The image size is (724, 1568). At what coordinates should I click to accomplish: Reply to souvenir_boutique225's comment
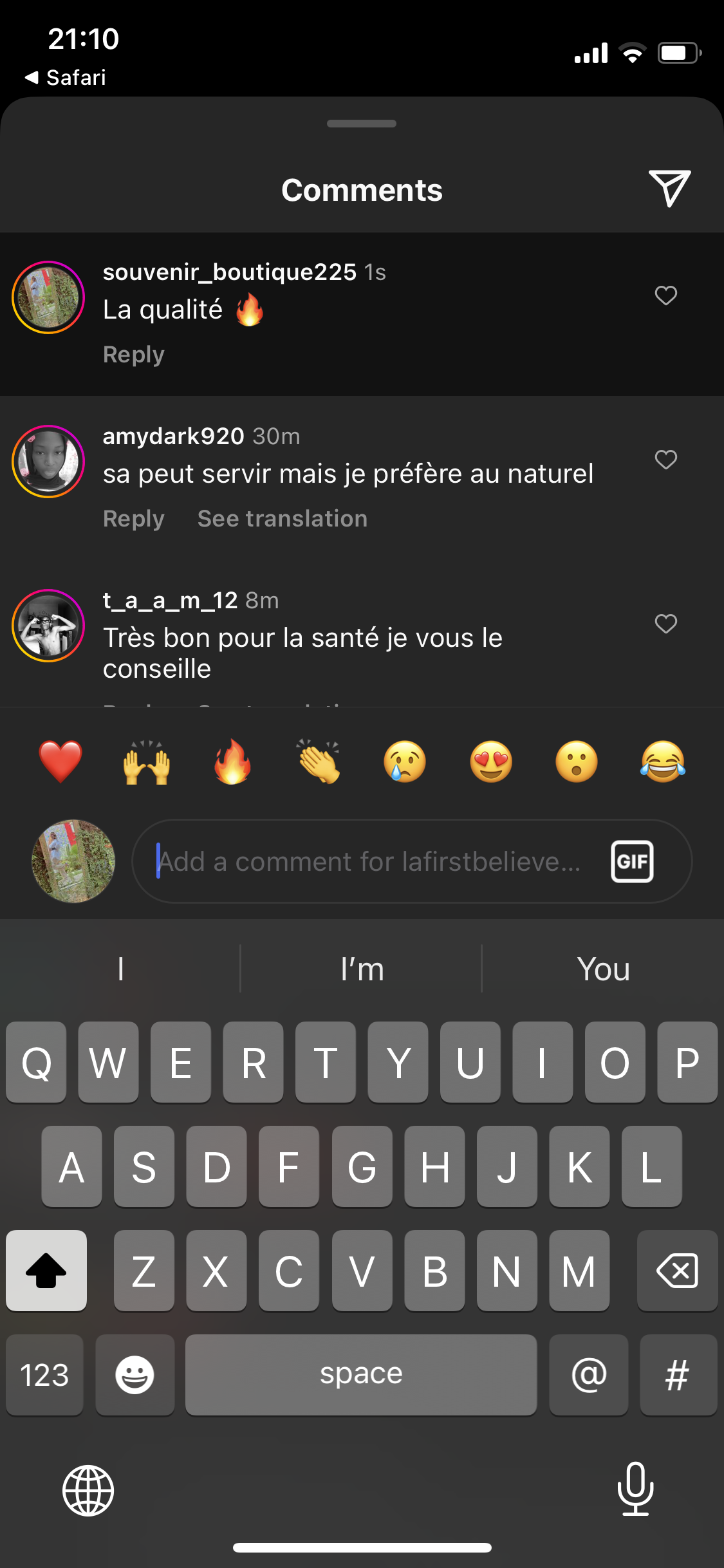click(134, 355)
